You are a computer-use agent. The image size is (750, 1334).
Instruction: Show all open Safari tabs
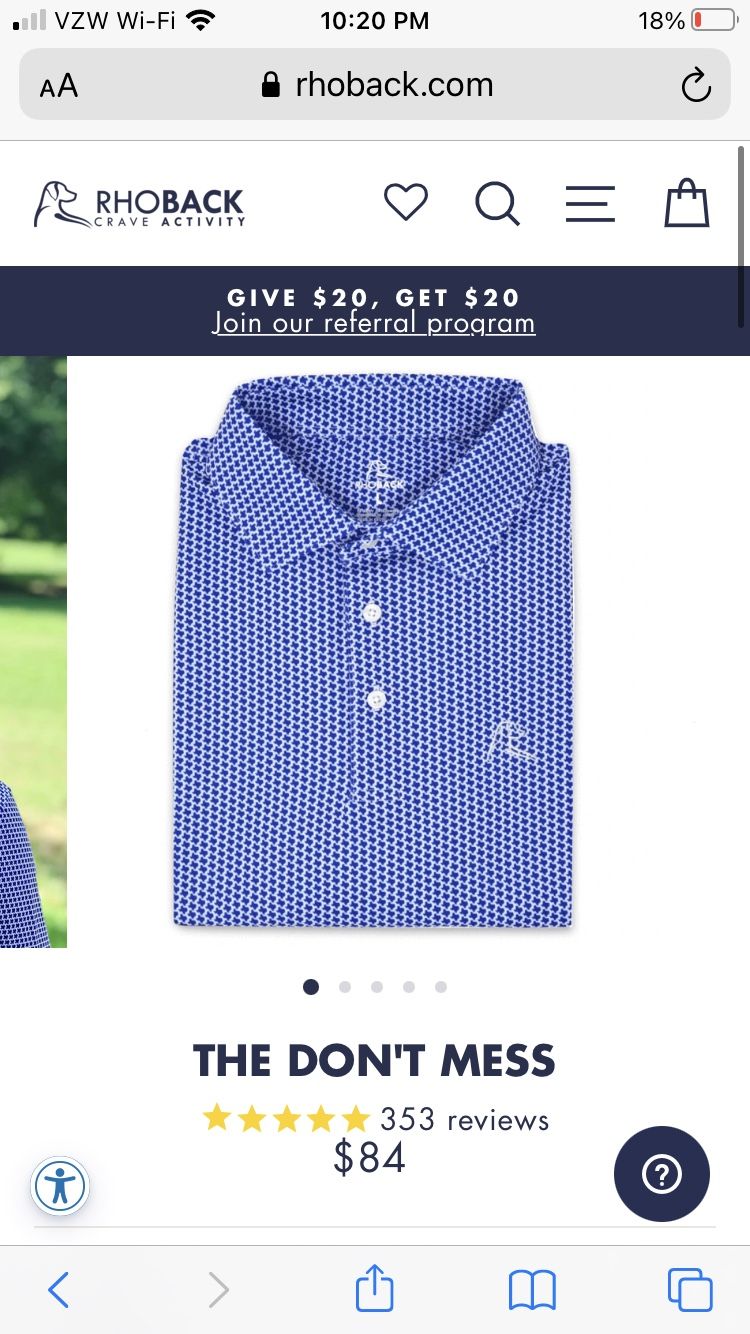tap(690, 1290)
